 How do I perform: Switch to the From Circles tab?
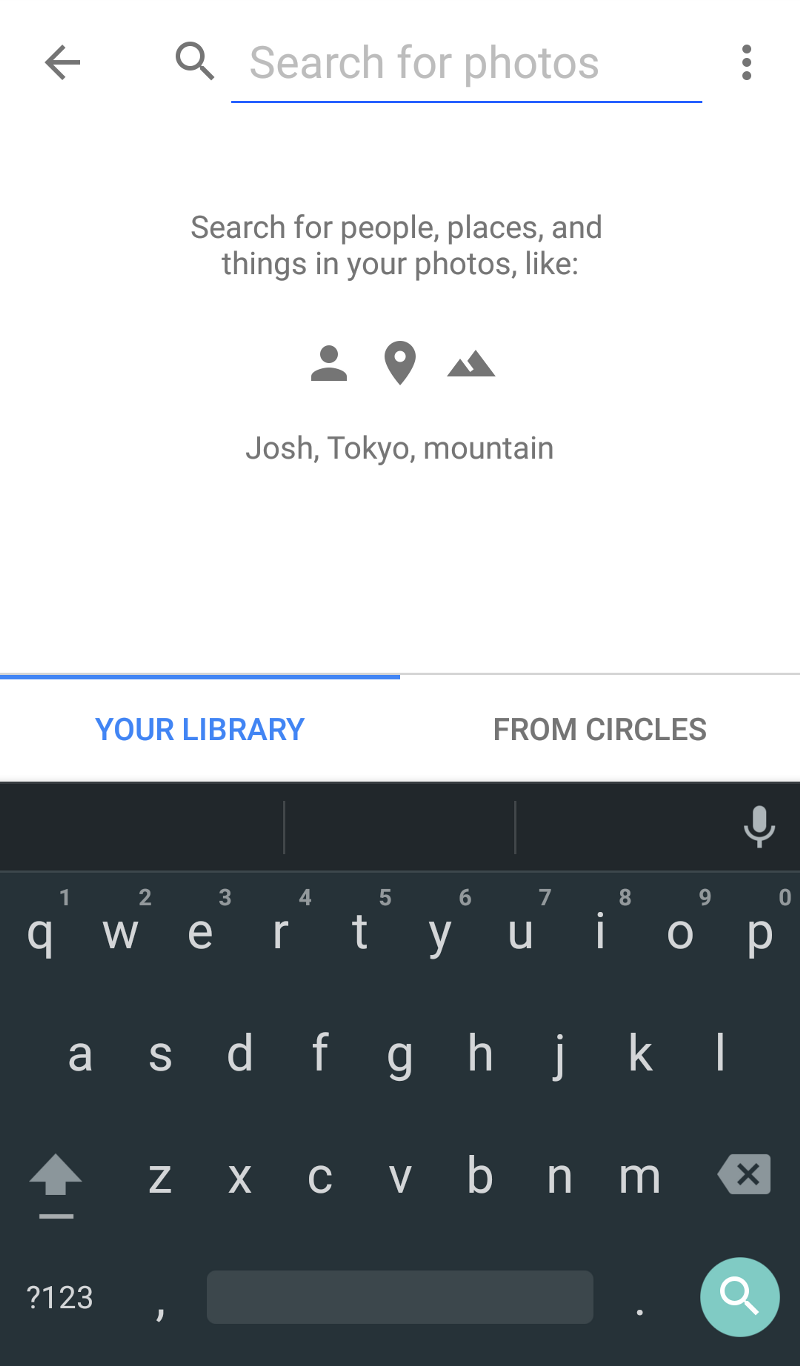pyautogui.click(x=600, y=729)
